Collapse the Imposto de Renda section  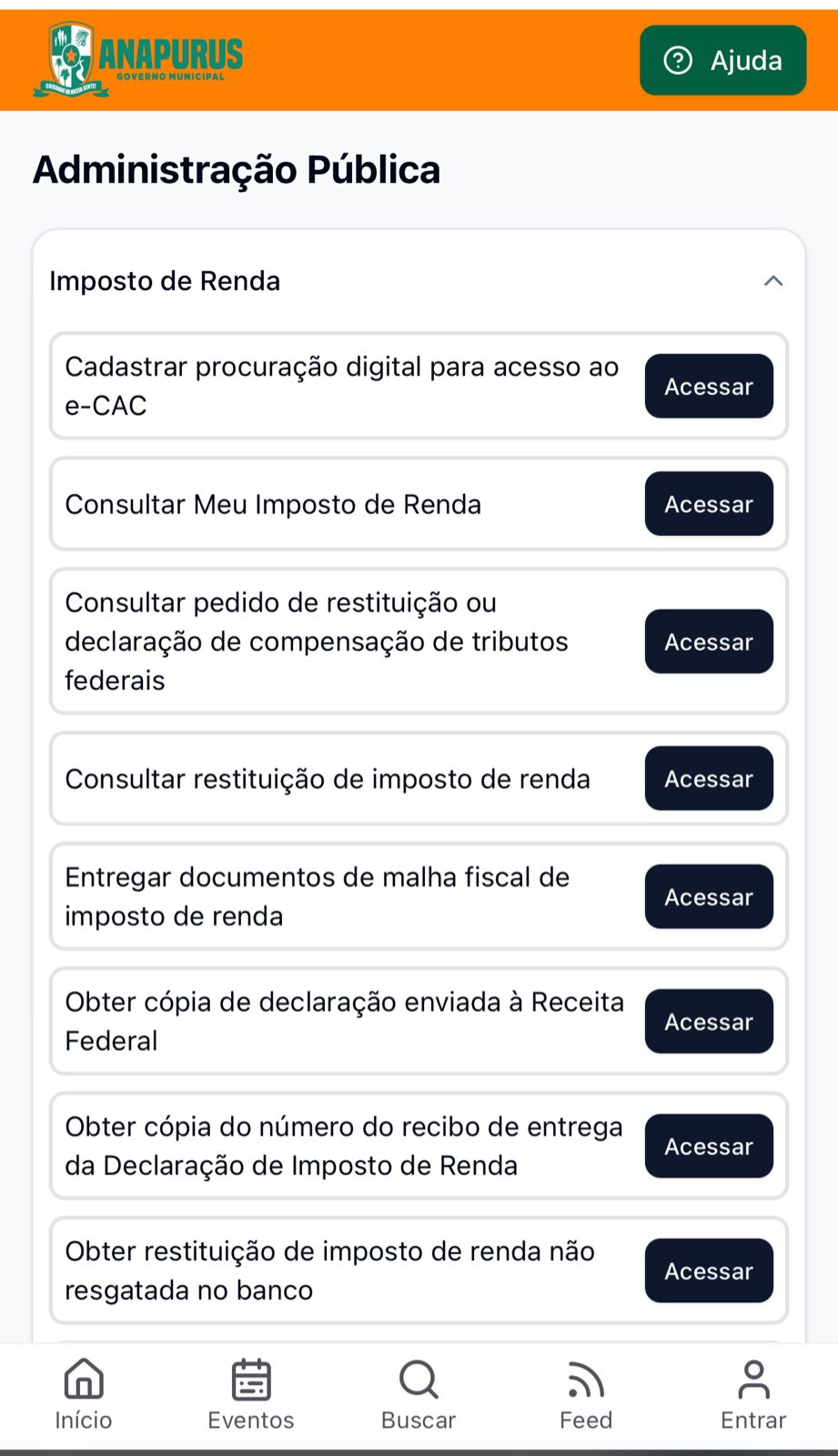pos(772,281)
